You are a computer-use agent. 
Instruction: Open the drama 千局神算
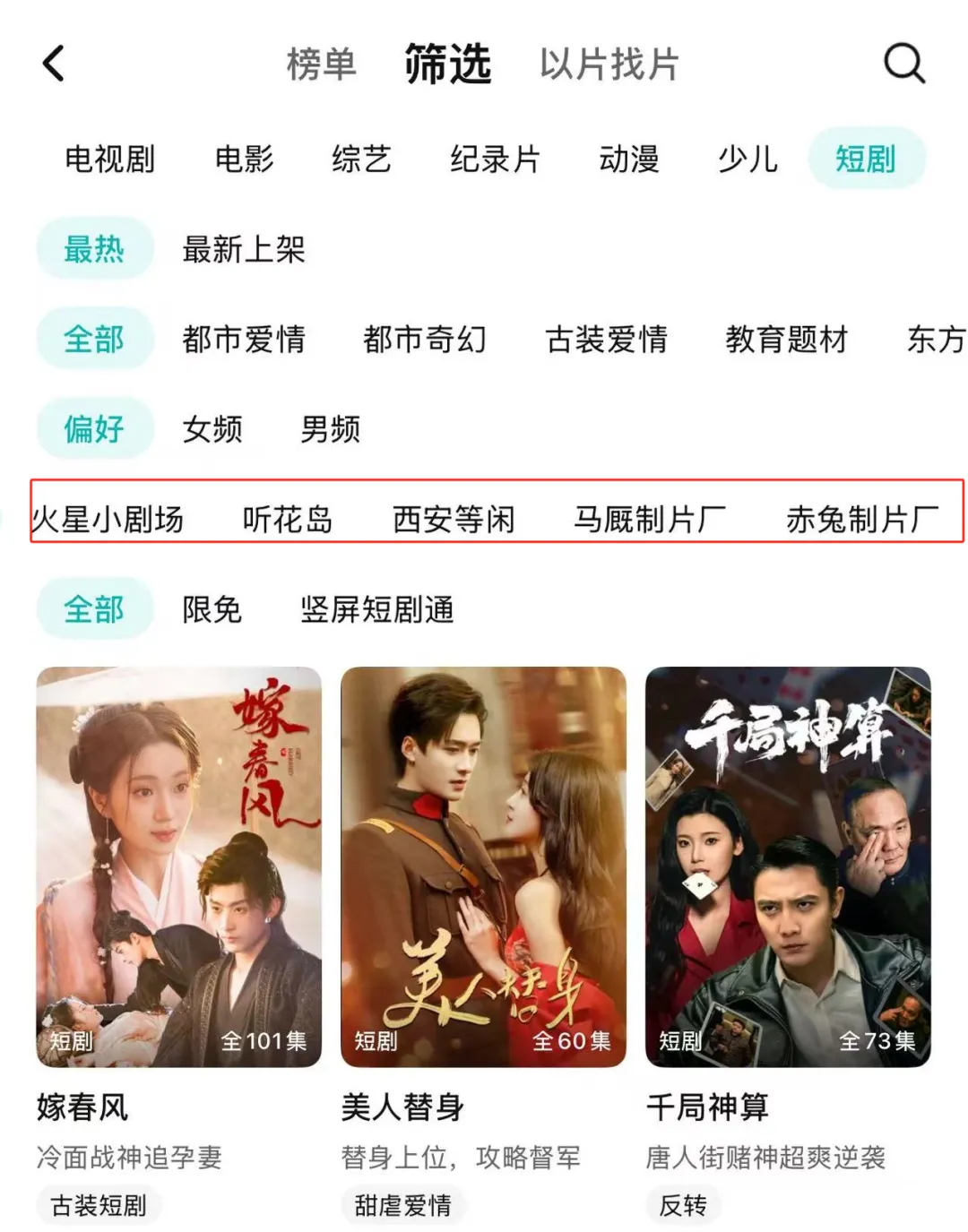click(788, 866)
